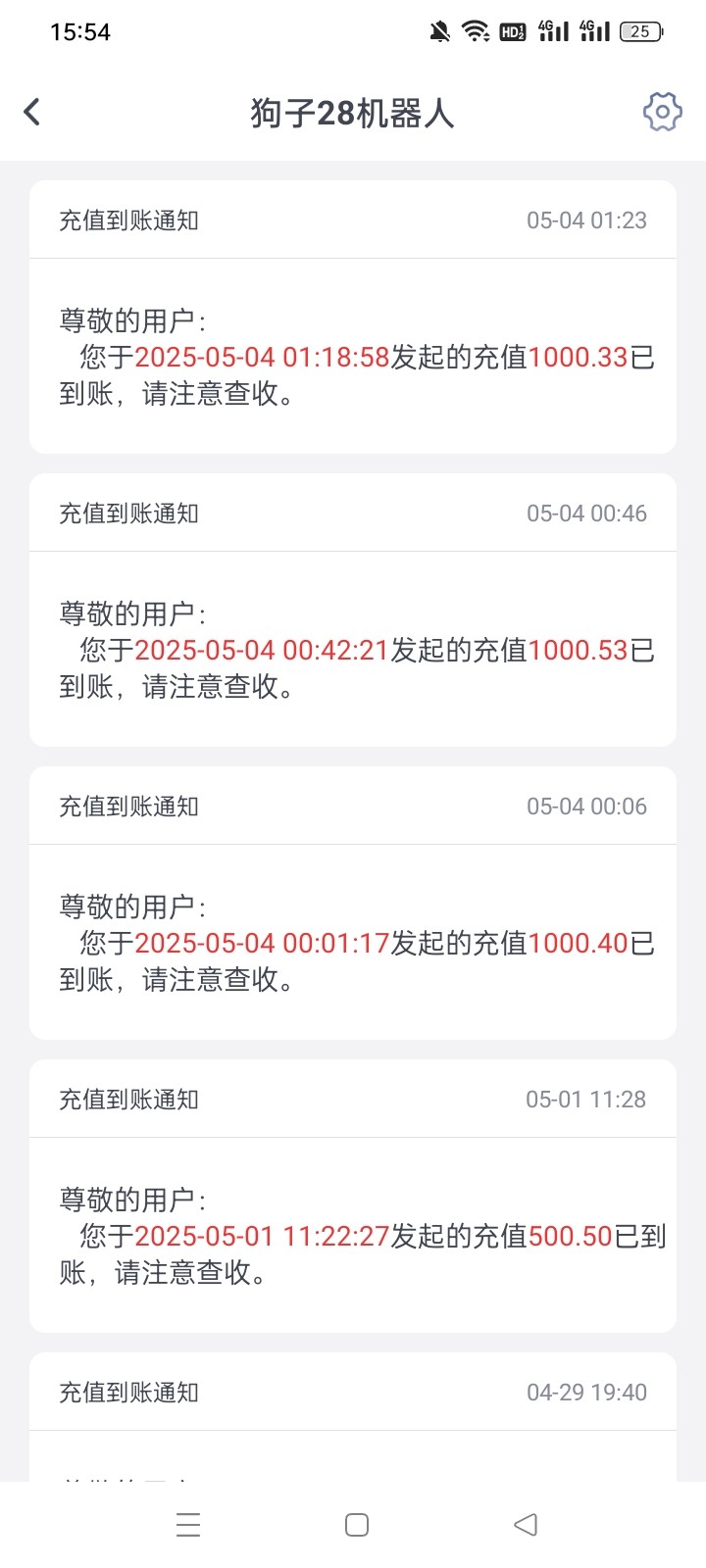This screenshot has height=1568, width=706.
Task: Open the system recent apps menu
Action: 188,1525
